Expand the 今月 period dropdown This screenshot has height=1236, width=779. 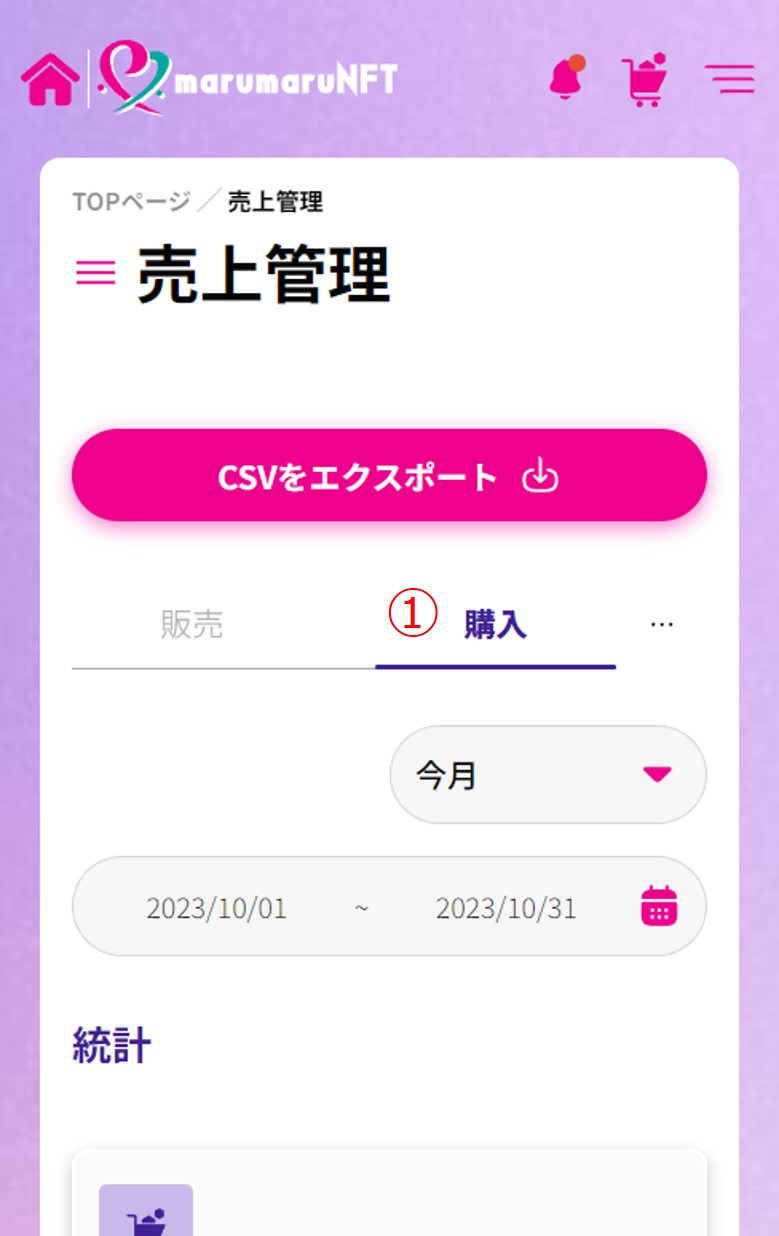547,775
